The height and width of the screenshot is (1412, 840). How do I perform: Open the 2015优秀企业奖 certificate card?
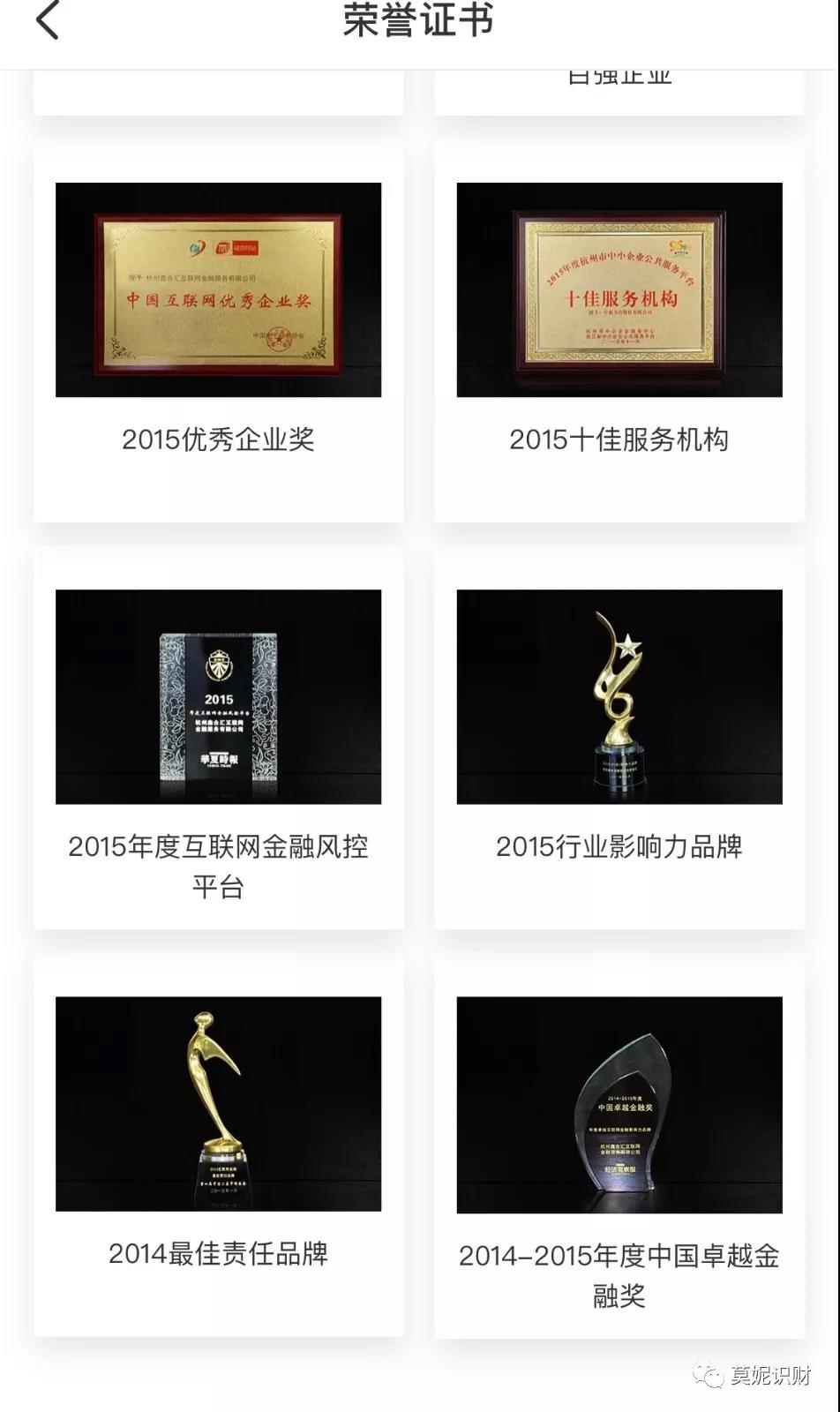click(218, 335)
